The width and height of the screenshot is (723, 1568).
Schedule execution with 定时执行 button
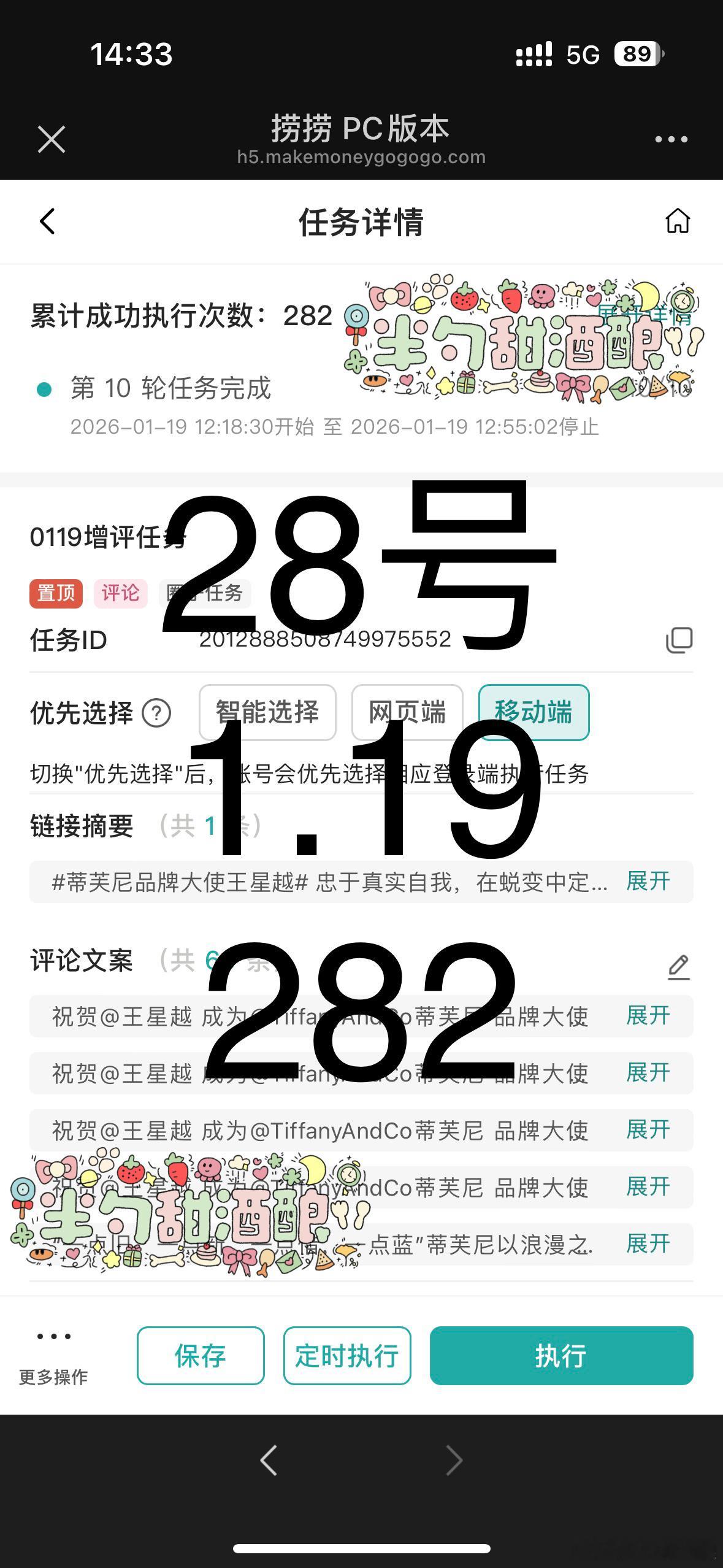pyautogui.click(x=346, y=1356)
